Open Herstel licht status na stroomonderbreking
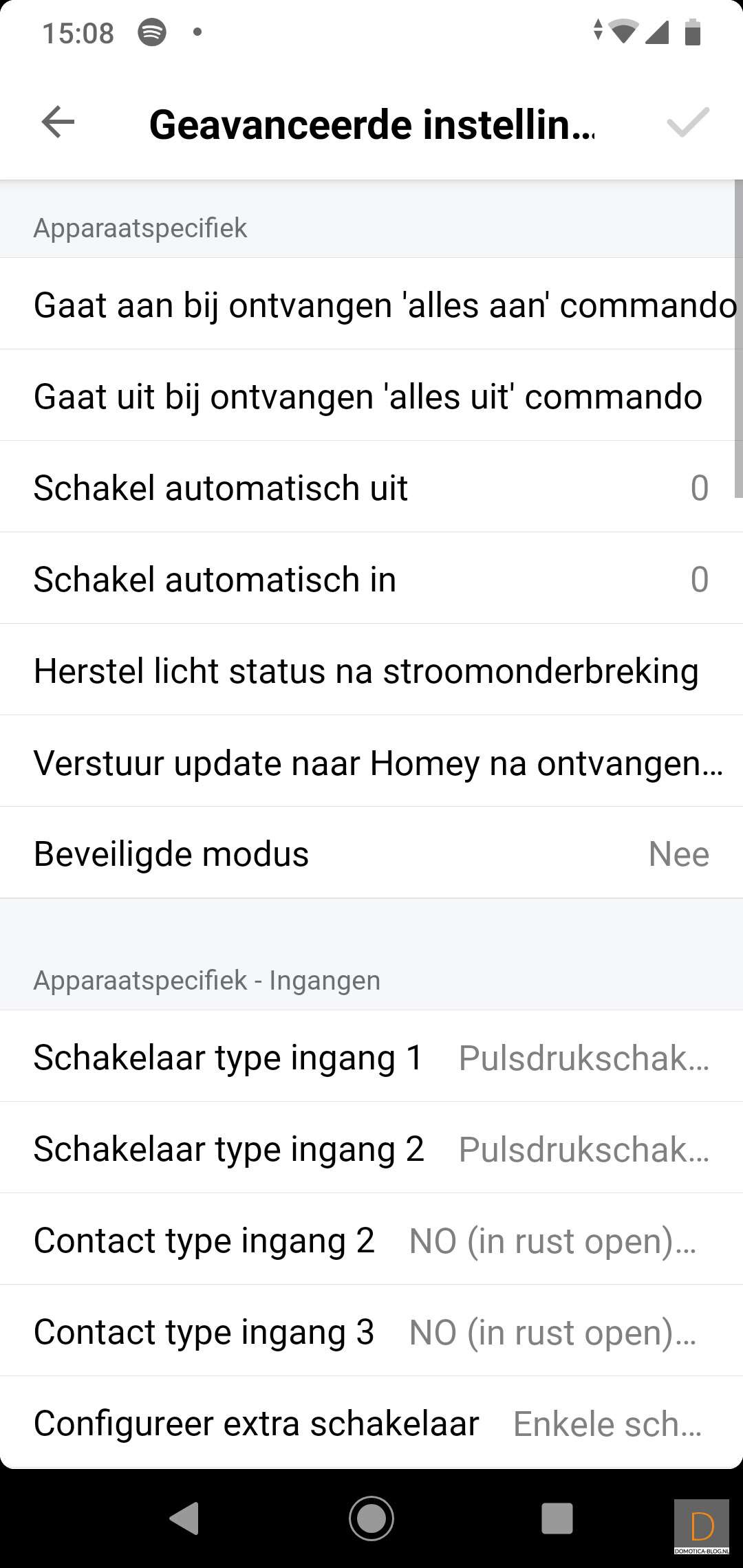Screen dimensions: 743x1568 371,671
